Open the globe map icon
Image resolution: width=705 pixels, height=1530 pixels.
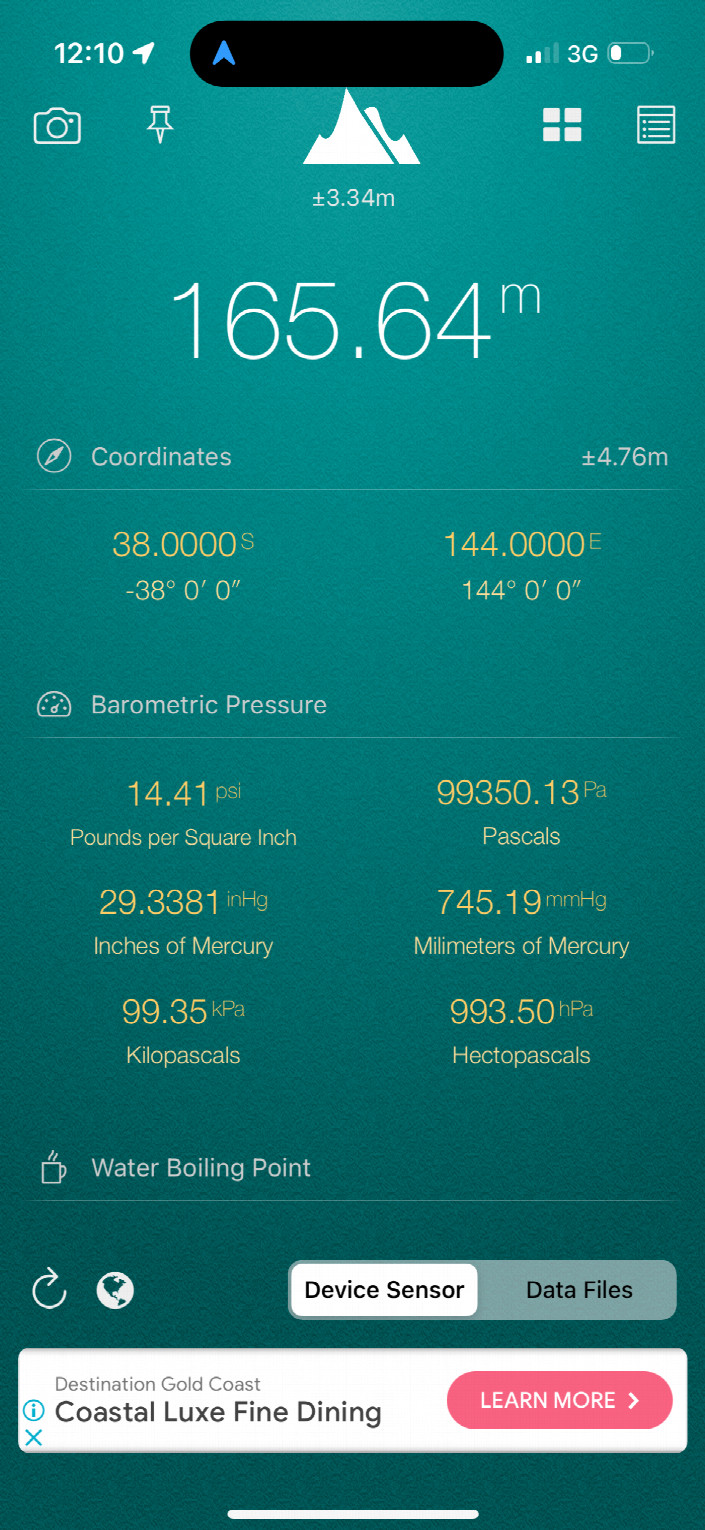point(116,1290)
